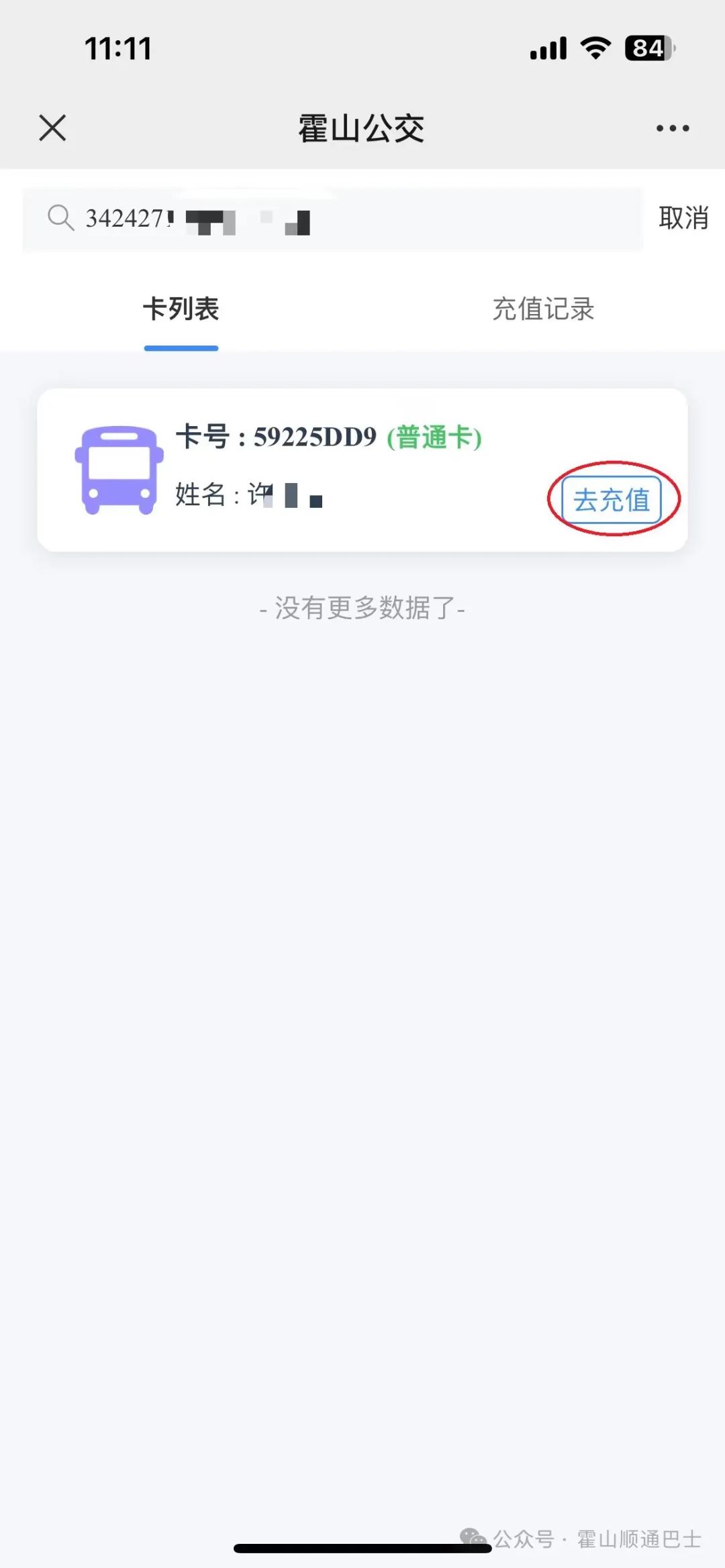Open the three-dot overflow menu
Viewport: 725px width, 1568px height.
[673, 128]
